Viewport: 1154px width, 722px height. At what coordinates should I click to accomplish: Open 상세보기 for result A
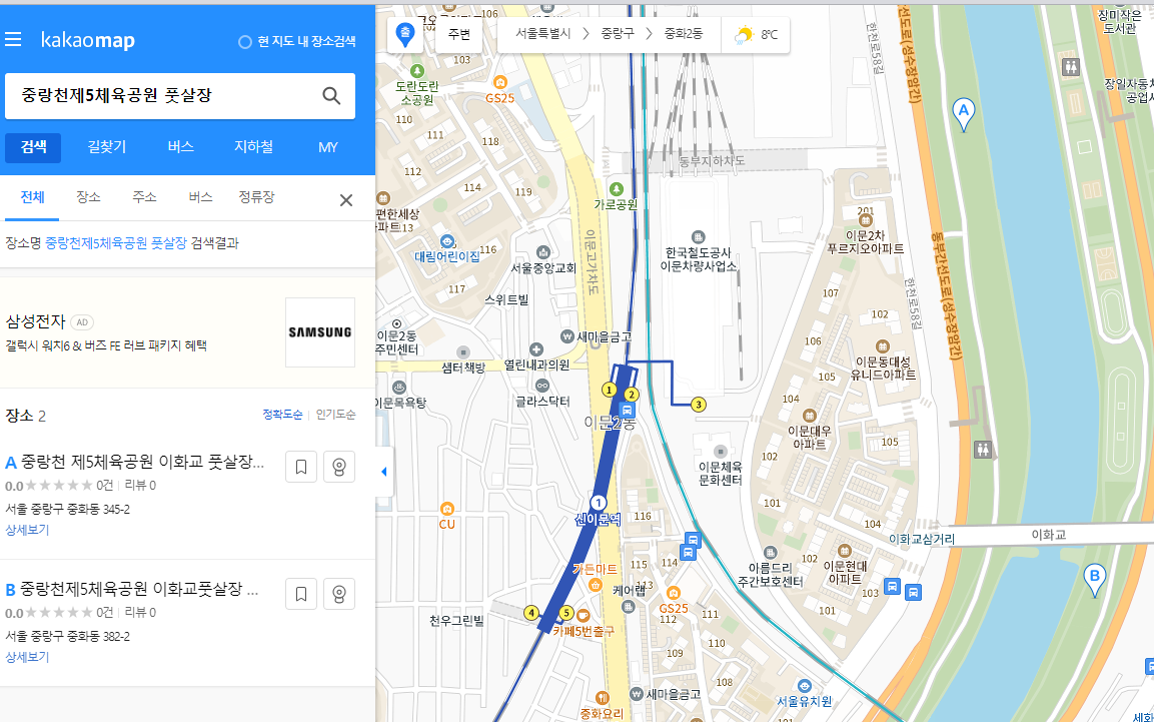pyautogui.click(x=27, y=529)
